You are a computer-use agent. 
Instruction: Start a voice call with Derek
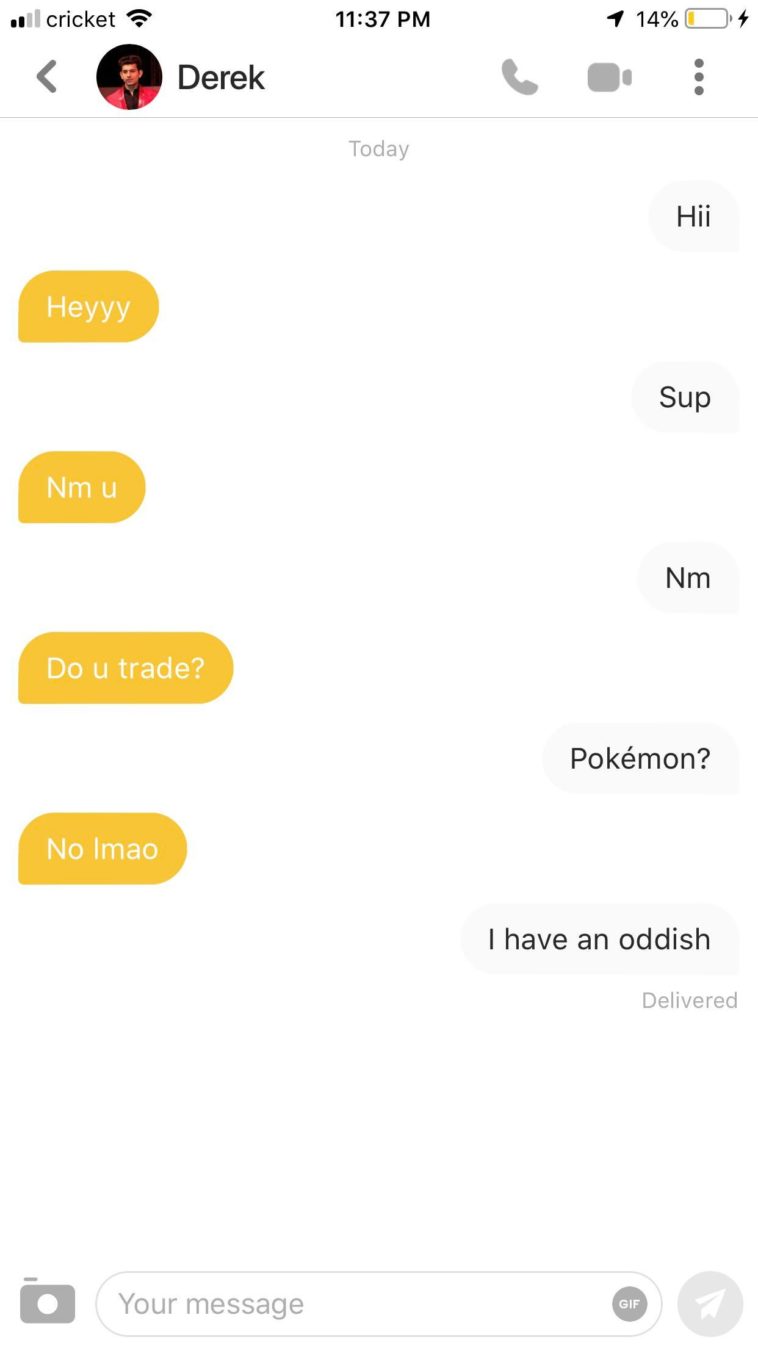pyautogui.click(x=519, y=77)
